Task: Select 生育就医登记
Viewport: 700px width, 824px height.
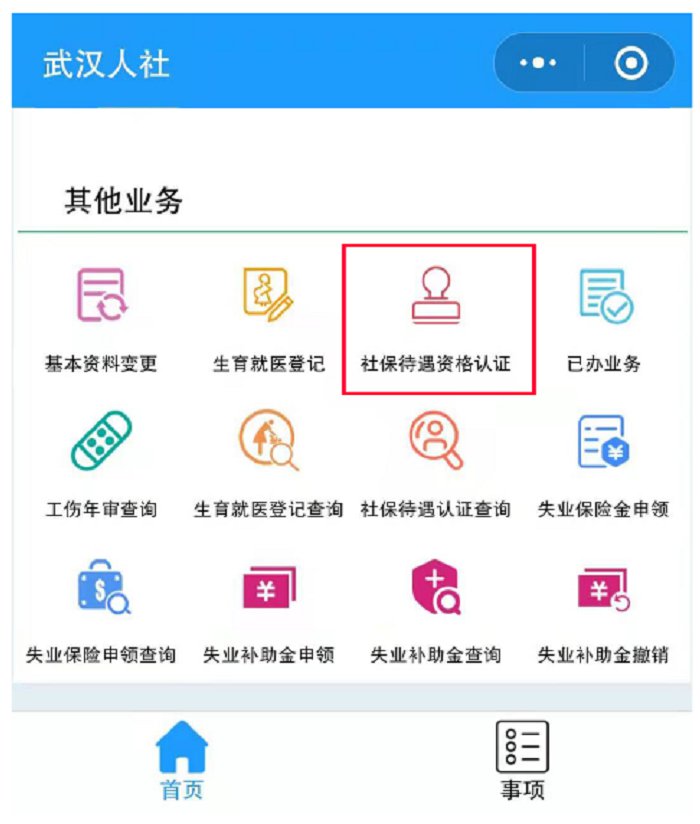Action: click(x=268, y=318)
